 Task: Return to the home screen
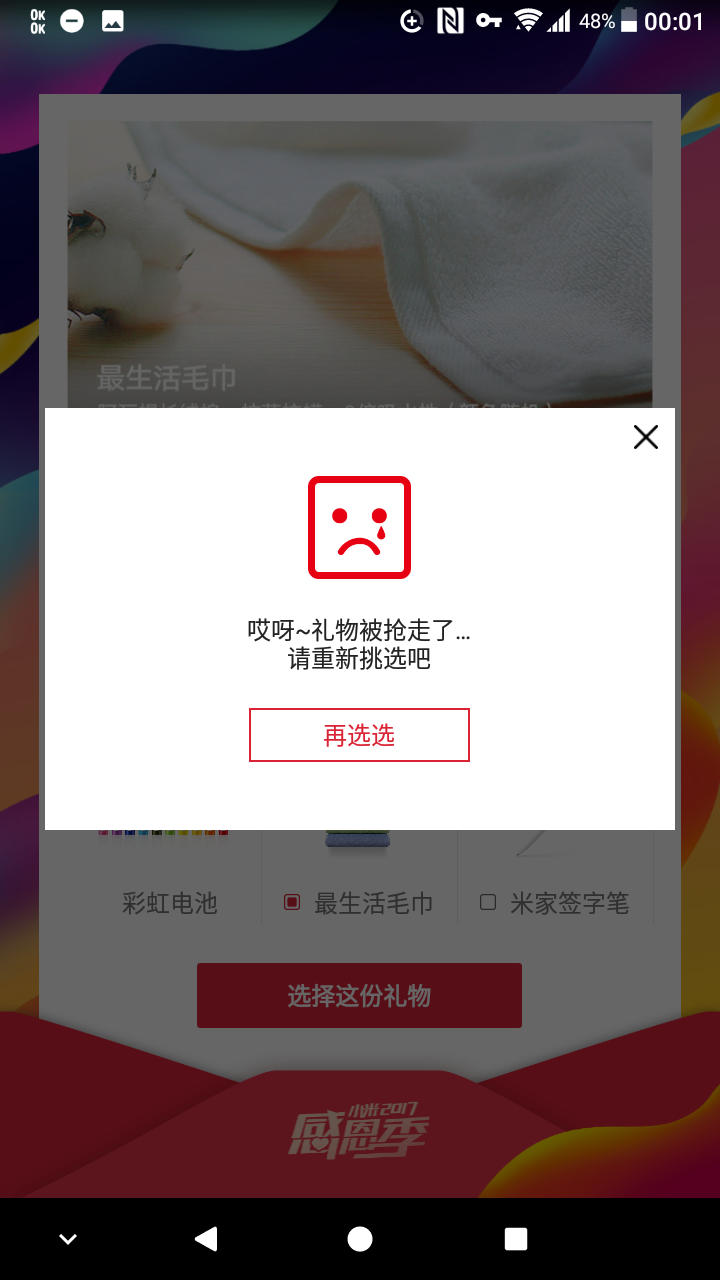pos(360,1239)
